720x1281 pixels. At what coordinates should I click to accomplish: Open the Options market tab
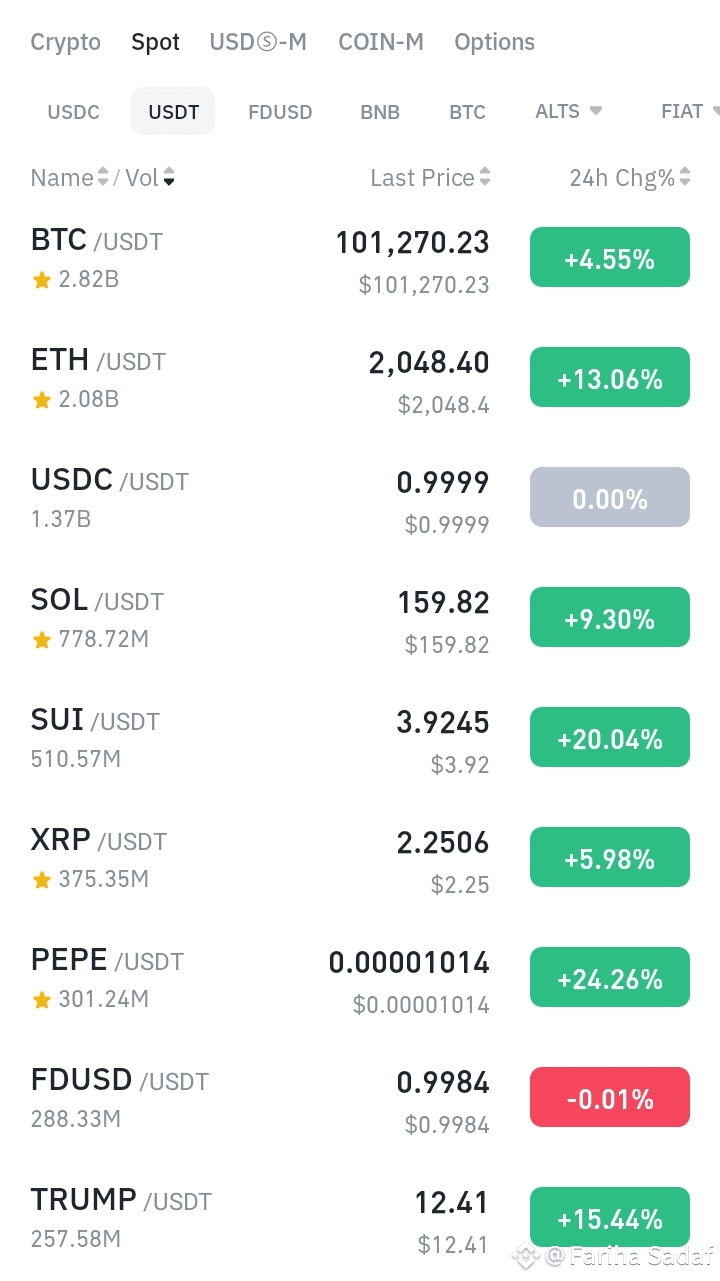pos(494,42)
